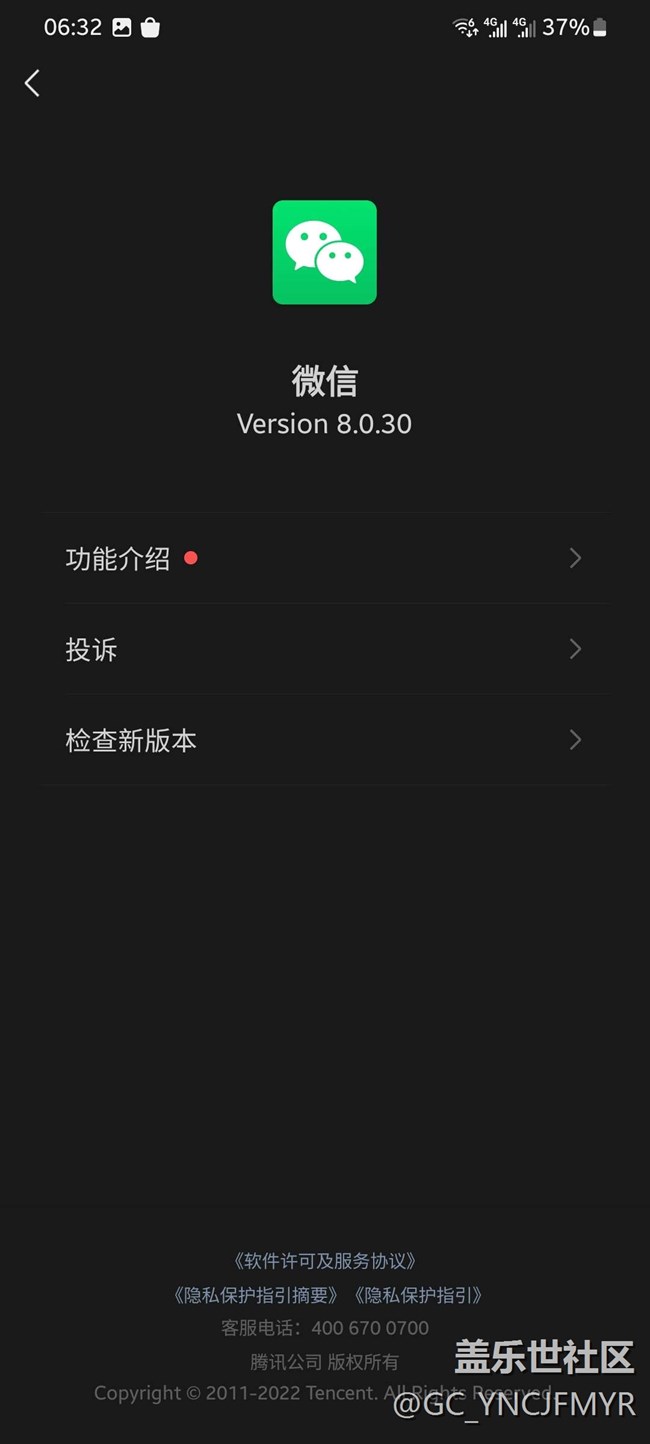Go back using the top-left arrow
The width and height of the screenshot is (650, 1444).
pos(32,83)
